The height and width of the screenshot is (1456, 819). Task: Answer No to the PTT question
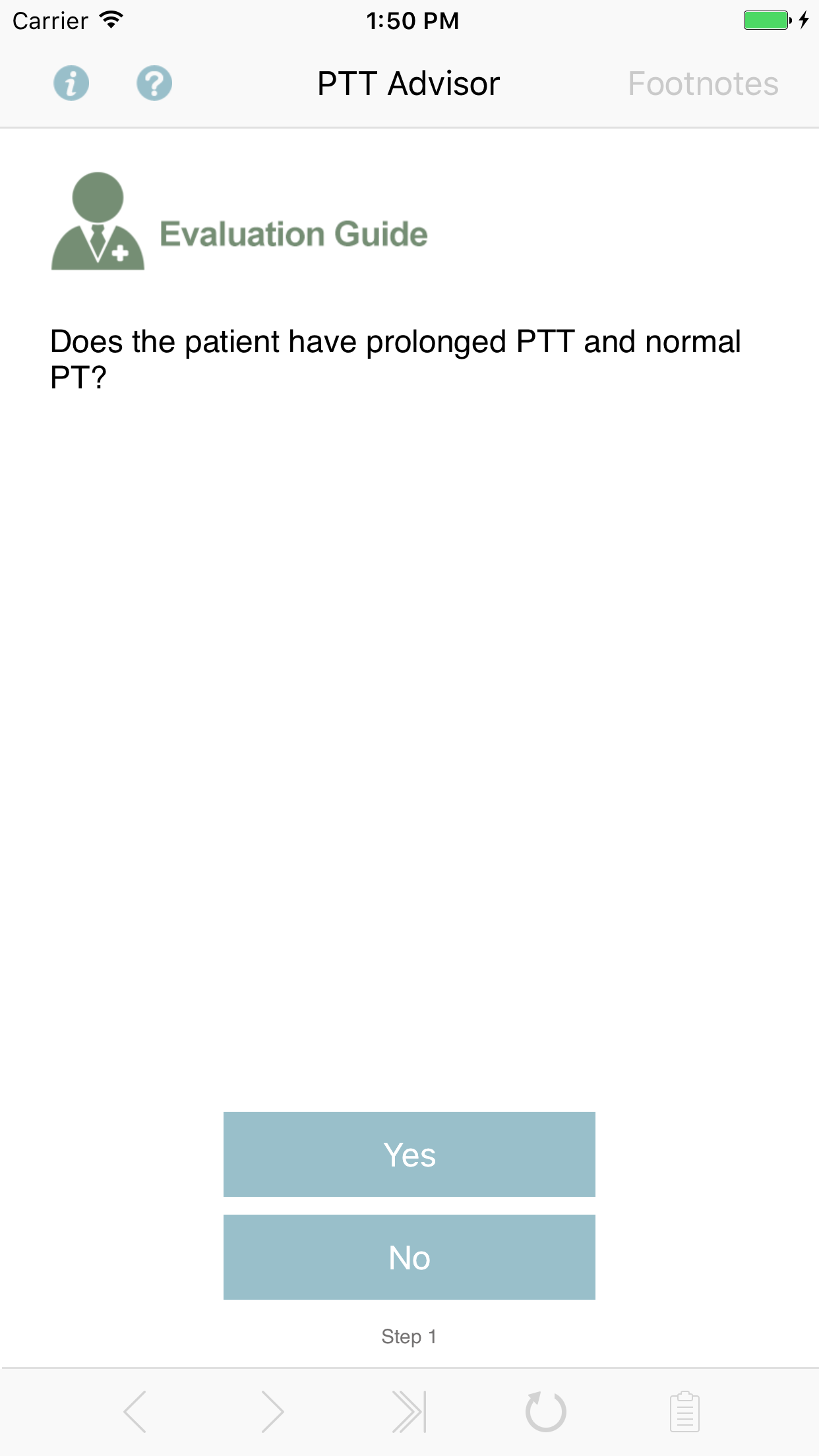(x=409, y=1257)
